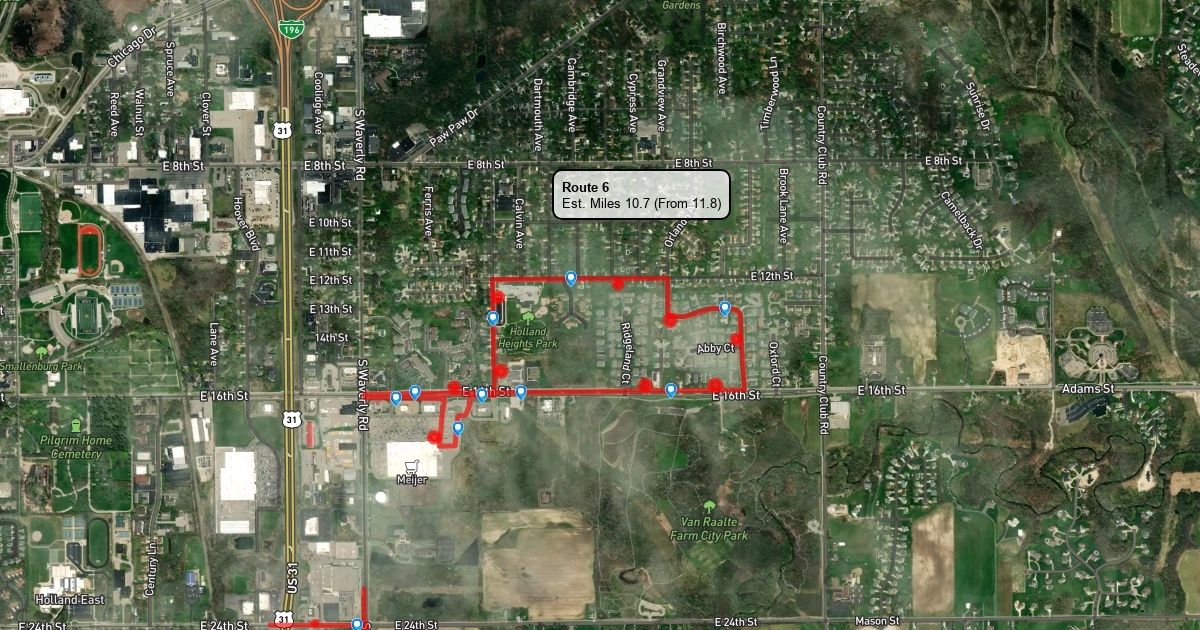1200x630 pixels.
Task: Tap the stop pin beside Holland Heights Park
Action: pyautogui.click(x=492, y=318)
